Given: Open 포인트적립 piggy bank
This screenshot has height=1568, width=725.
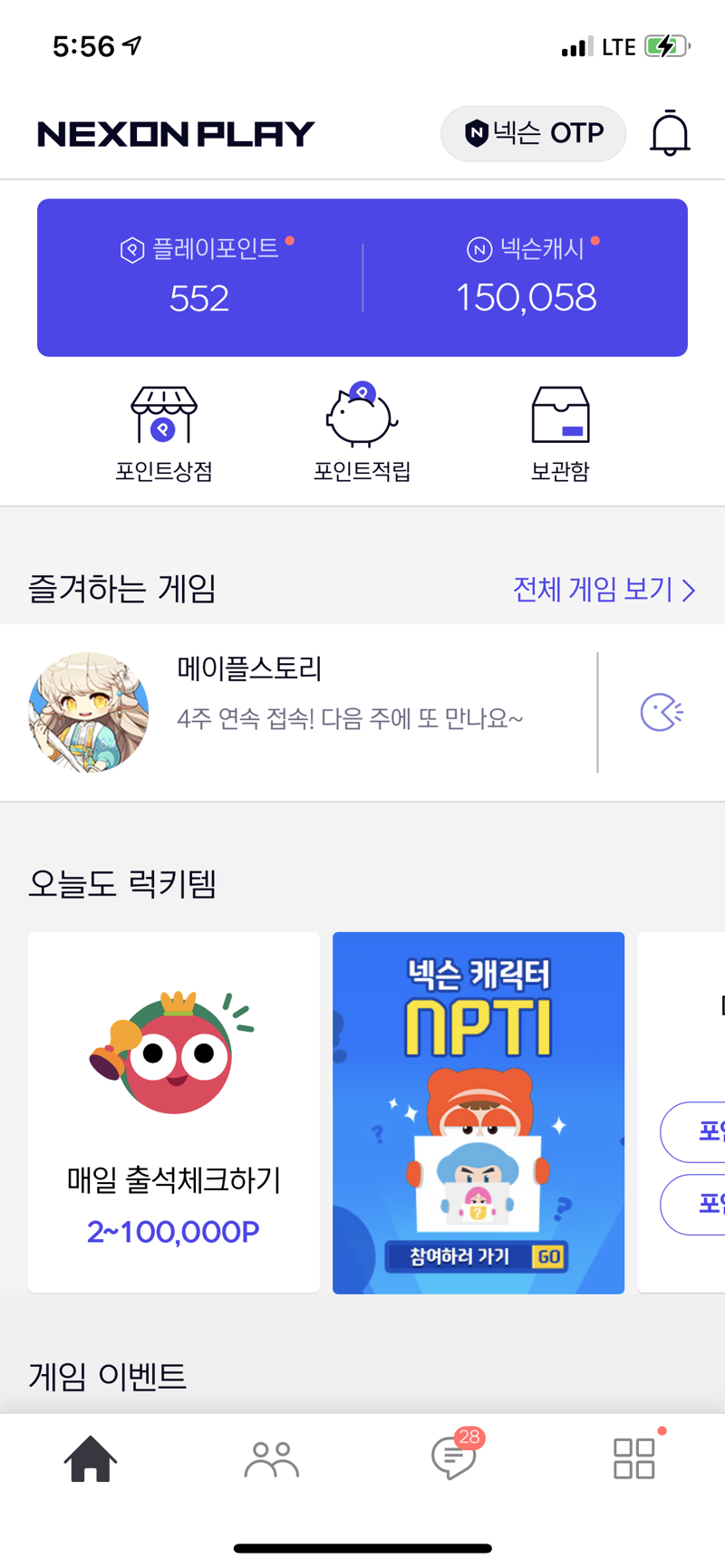Looking at the screenshot, I should 362,433.
